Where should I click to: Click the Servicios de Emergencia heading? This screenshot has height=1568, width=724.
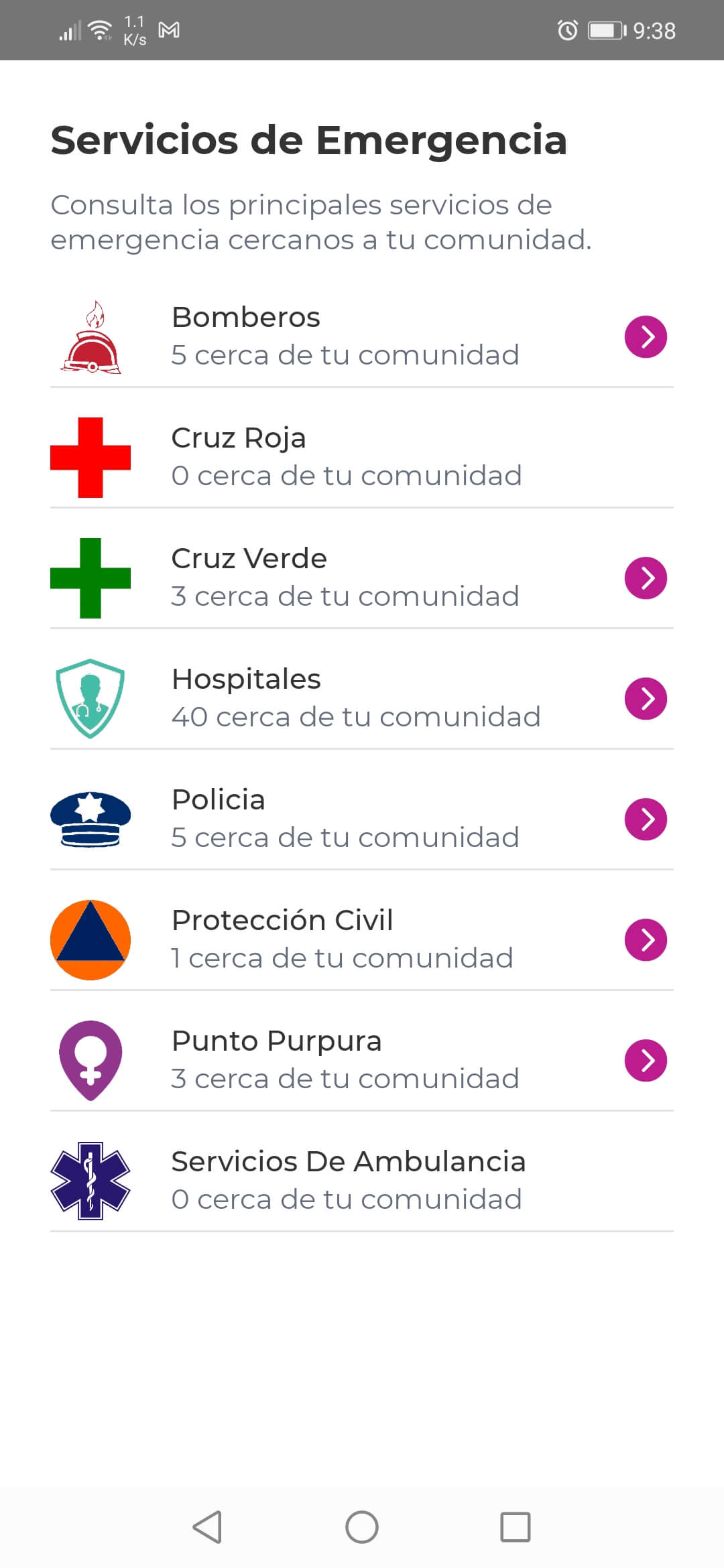point(308,140)
